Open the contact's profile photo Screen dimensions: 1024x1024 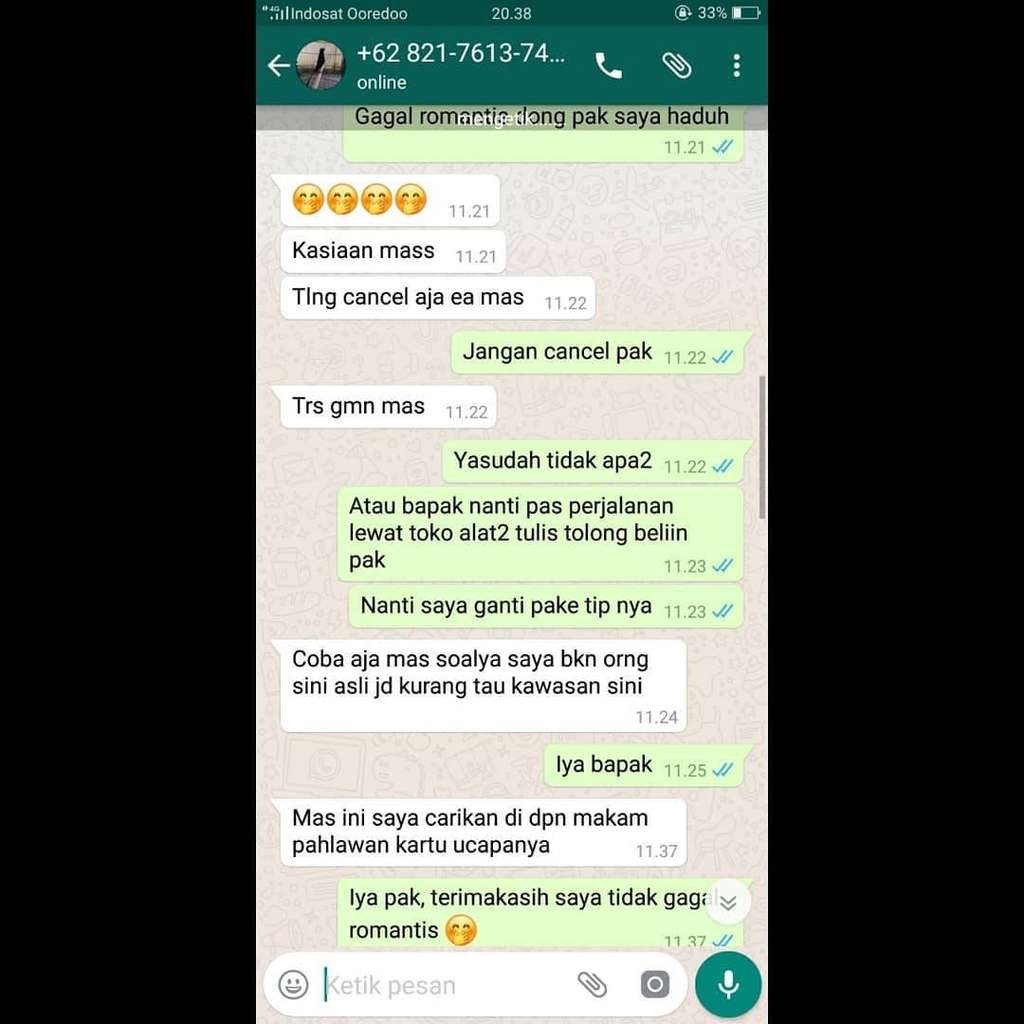pyautogui.click(x=320, y=66)
